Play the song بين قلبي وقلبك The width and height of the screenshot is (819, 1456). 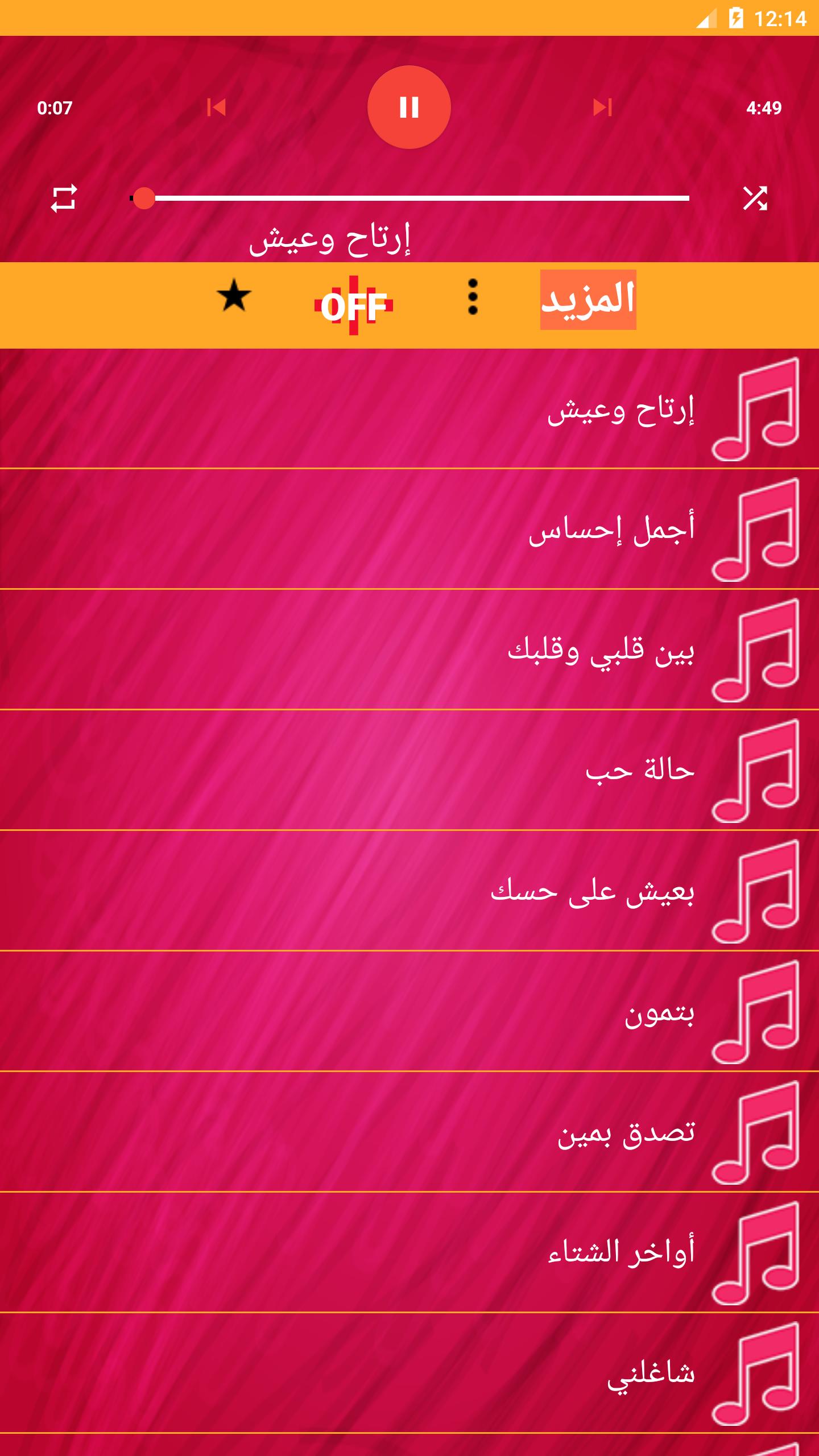601,650
